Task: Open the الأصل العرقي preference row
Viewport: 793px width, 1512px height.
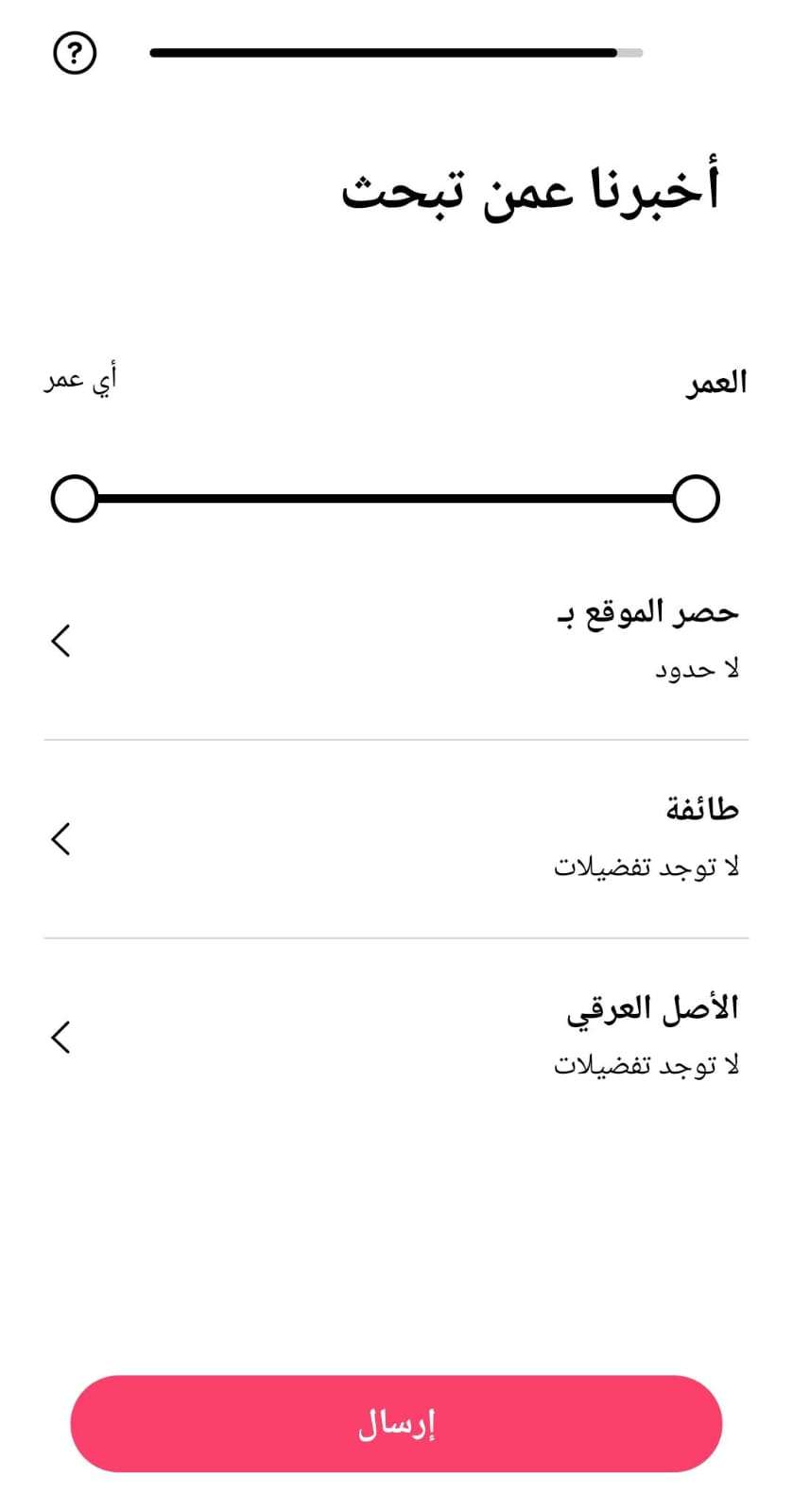Action: [x=395, y=1037]
